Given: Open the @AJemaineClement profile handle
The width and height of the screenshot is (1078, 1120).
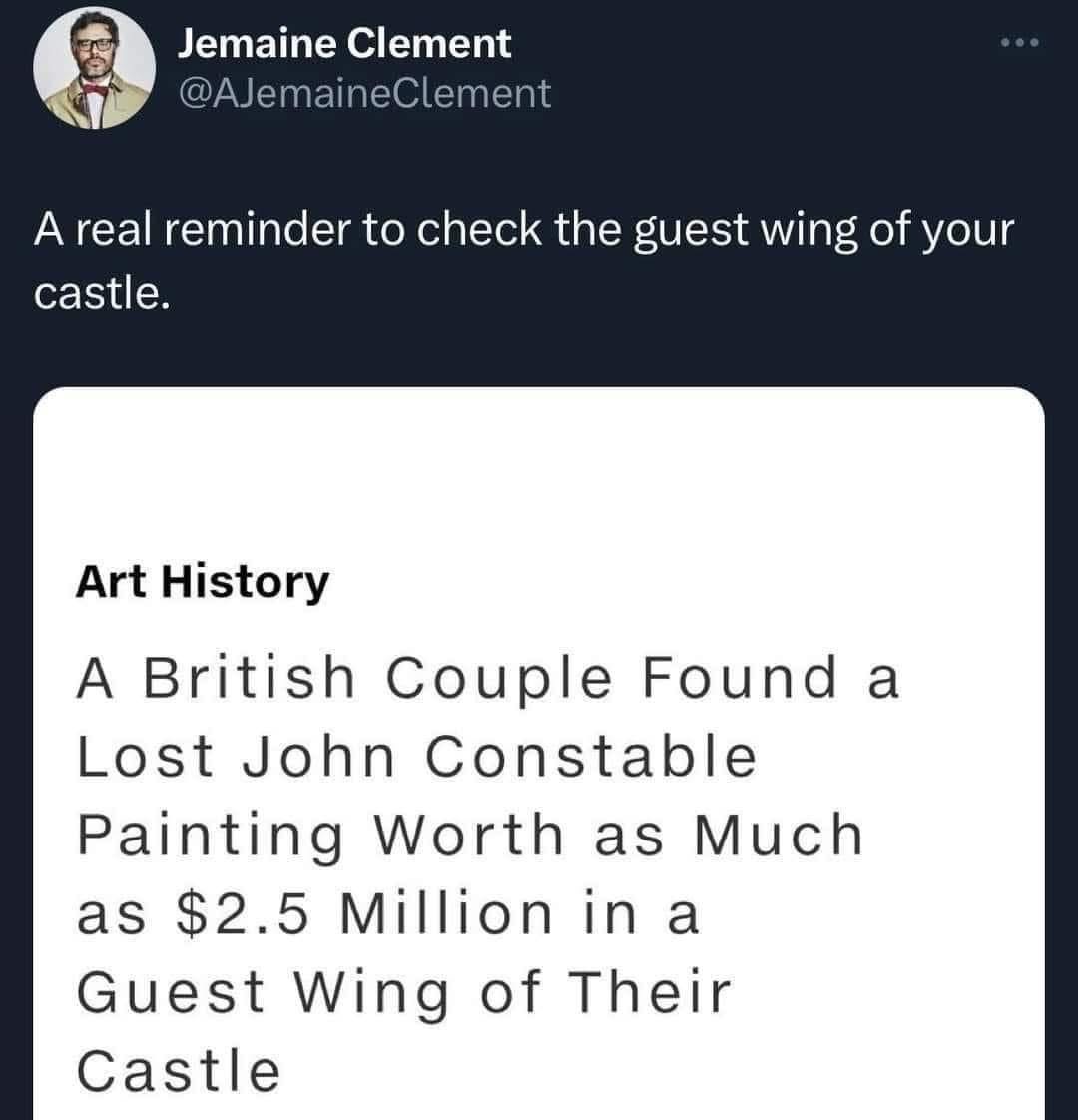Looking at the screenshot, I should tap(363, 93).
